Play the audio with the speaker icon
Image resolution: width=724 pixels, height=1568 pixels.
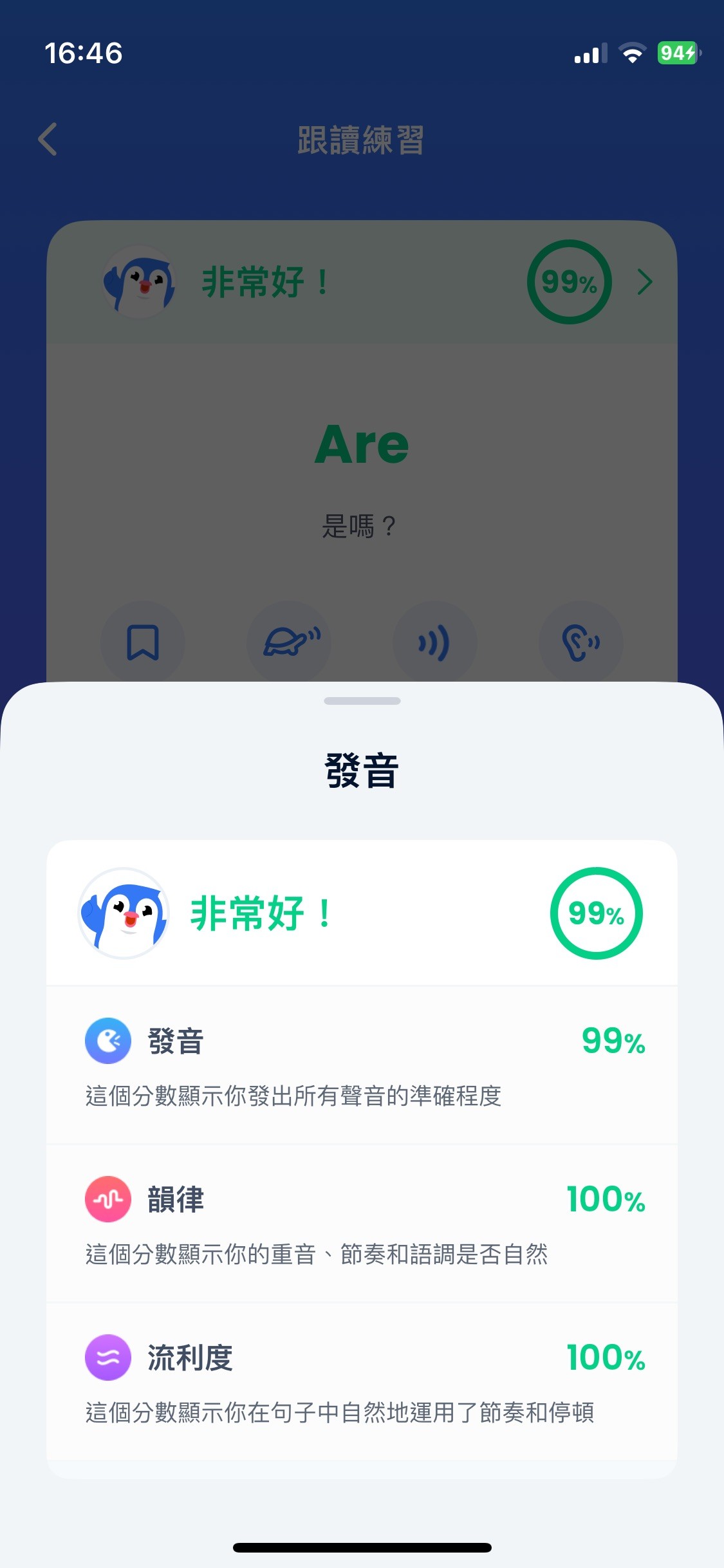pyautogui.click(x=435, y=642)
